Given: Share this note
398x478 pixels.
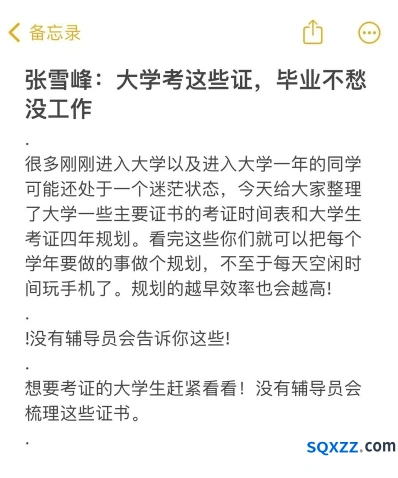Looking at the screenshot, I should pyautogui.click(x=312, y=32).
